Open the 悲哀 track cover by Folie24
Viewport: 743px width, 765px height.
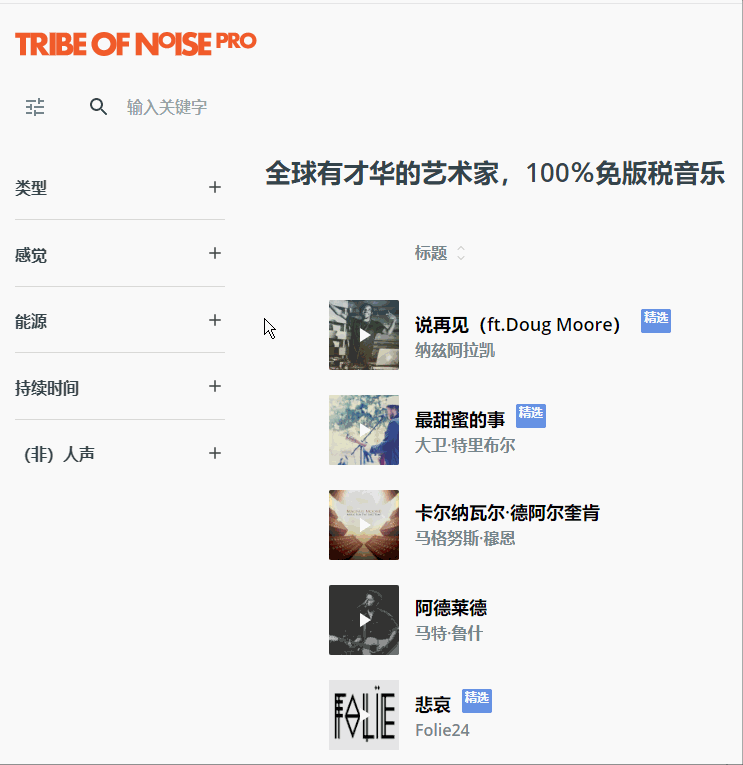point(364,715)
